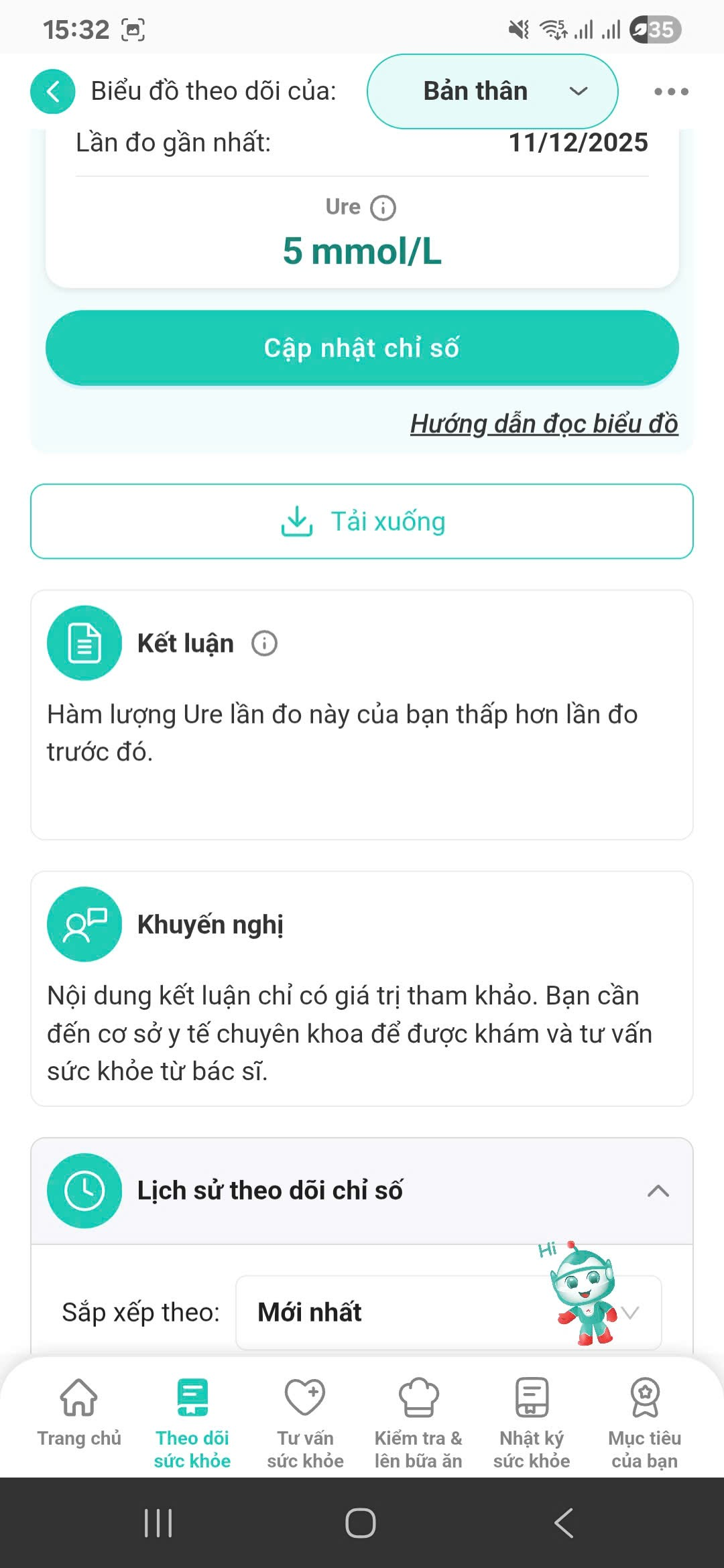Tap the info icon beside Kết luận
Screen dimensions: 724x1568
264,643
